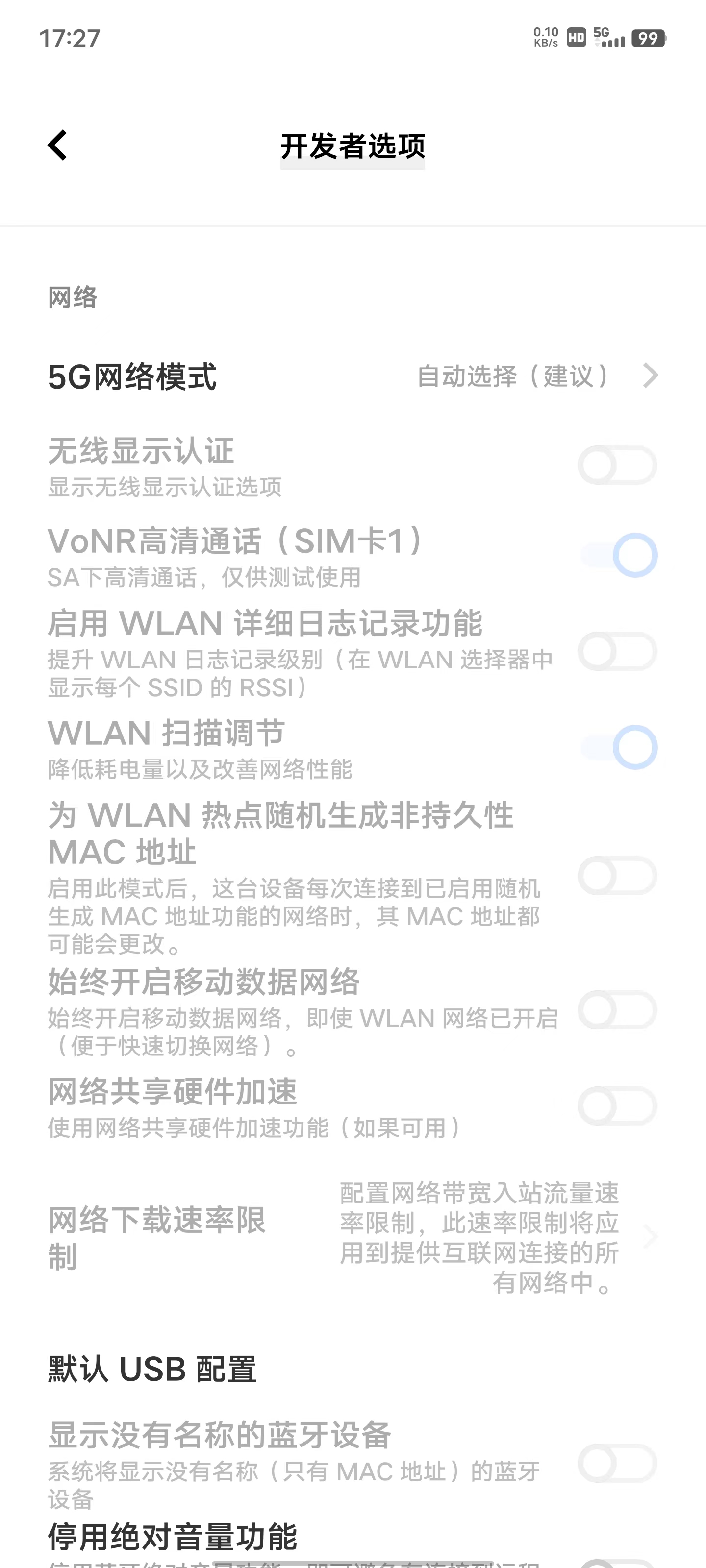Enable 始终开启移动数据网络
Image resolution: width=706 pixels, height=1568 pixels.
coord(617,1010)
